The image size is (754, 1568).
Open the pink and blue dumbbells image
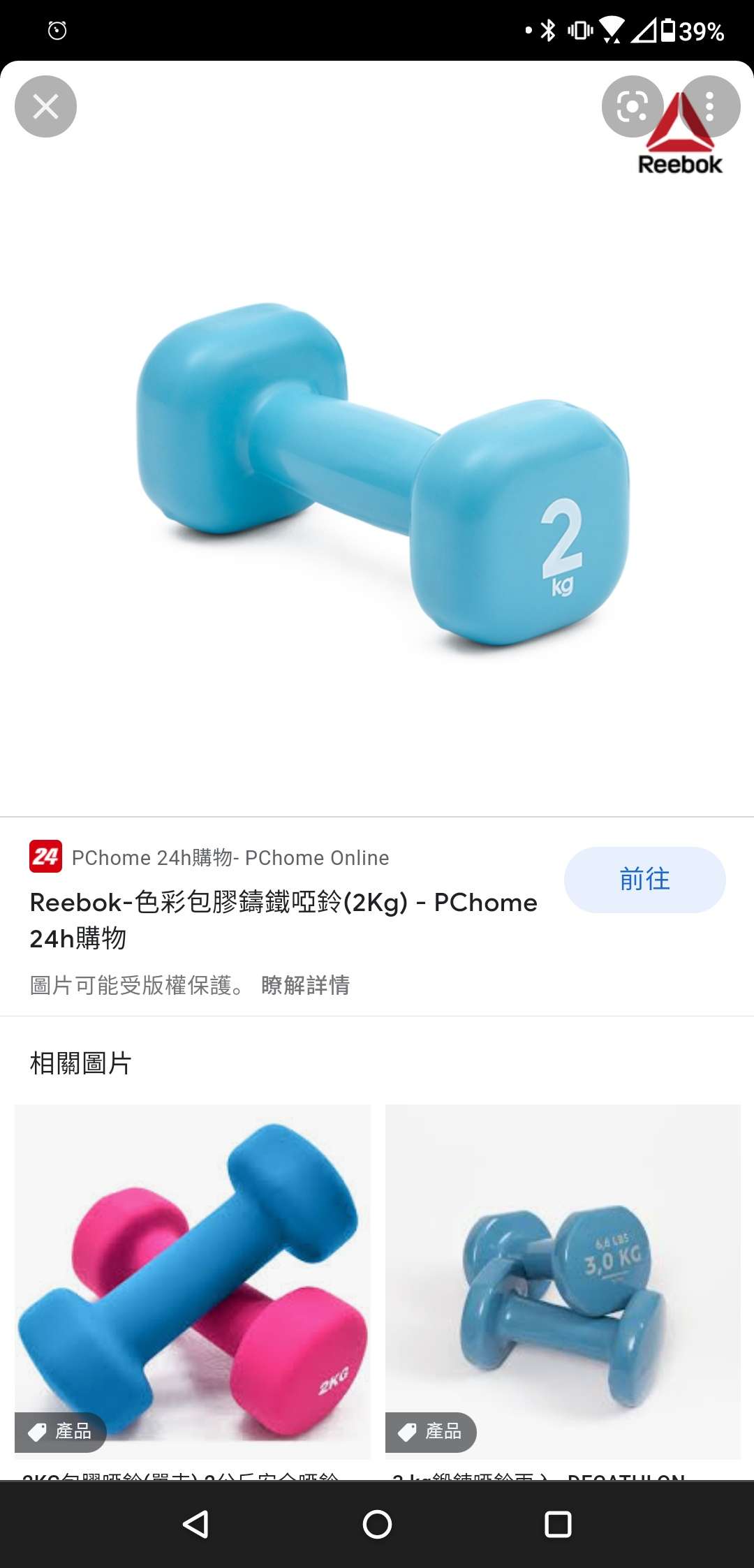pyautogui.click(x=193, y=1282)
